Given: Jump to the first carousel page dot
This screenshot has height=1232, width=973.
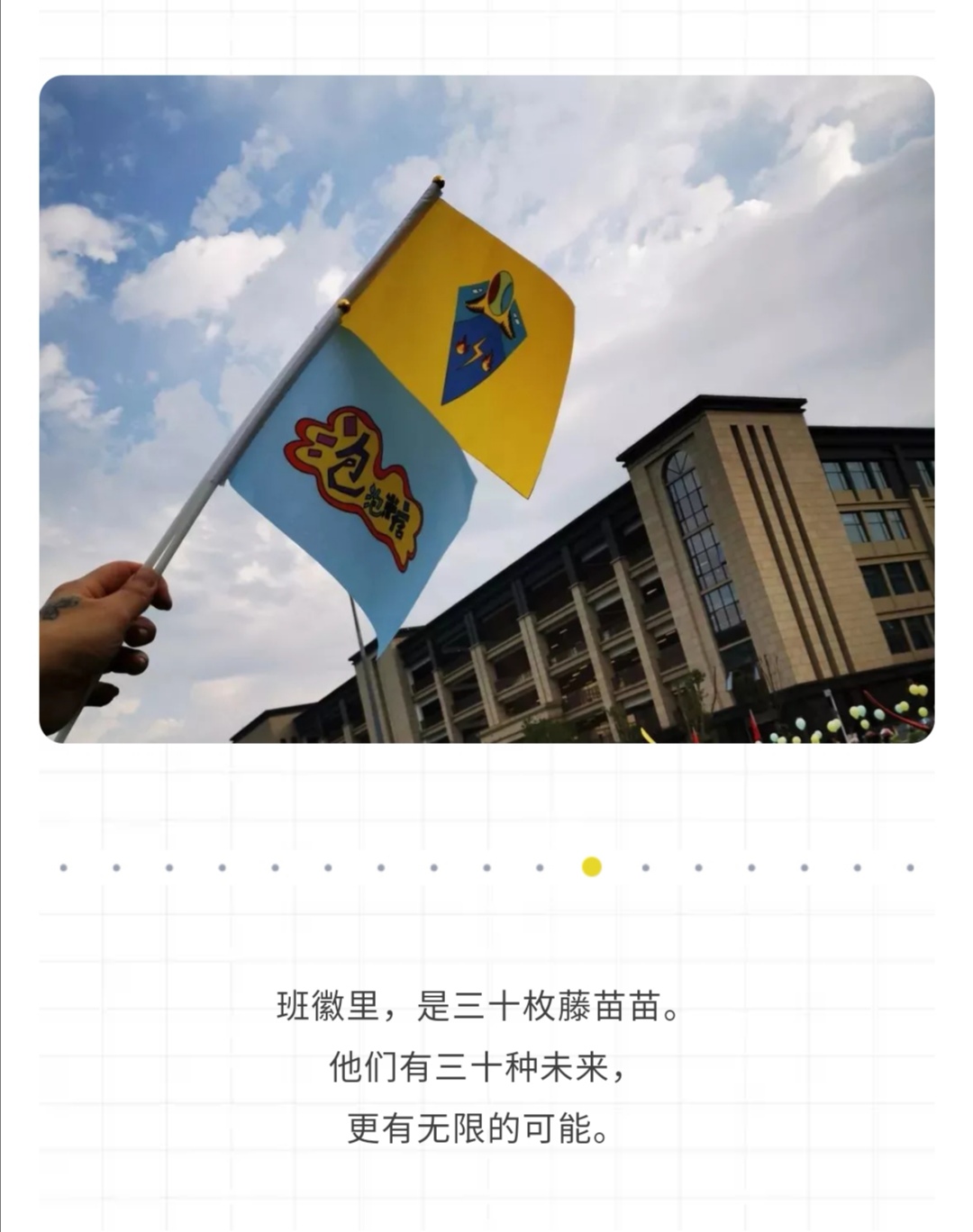Looking at the screenshot, I should pos(63,868).
